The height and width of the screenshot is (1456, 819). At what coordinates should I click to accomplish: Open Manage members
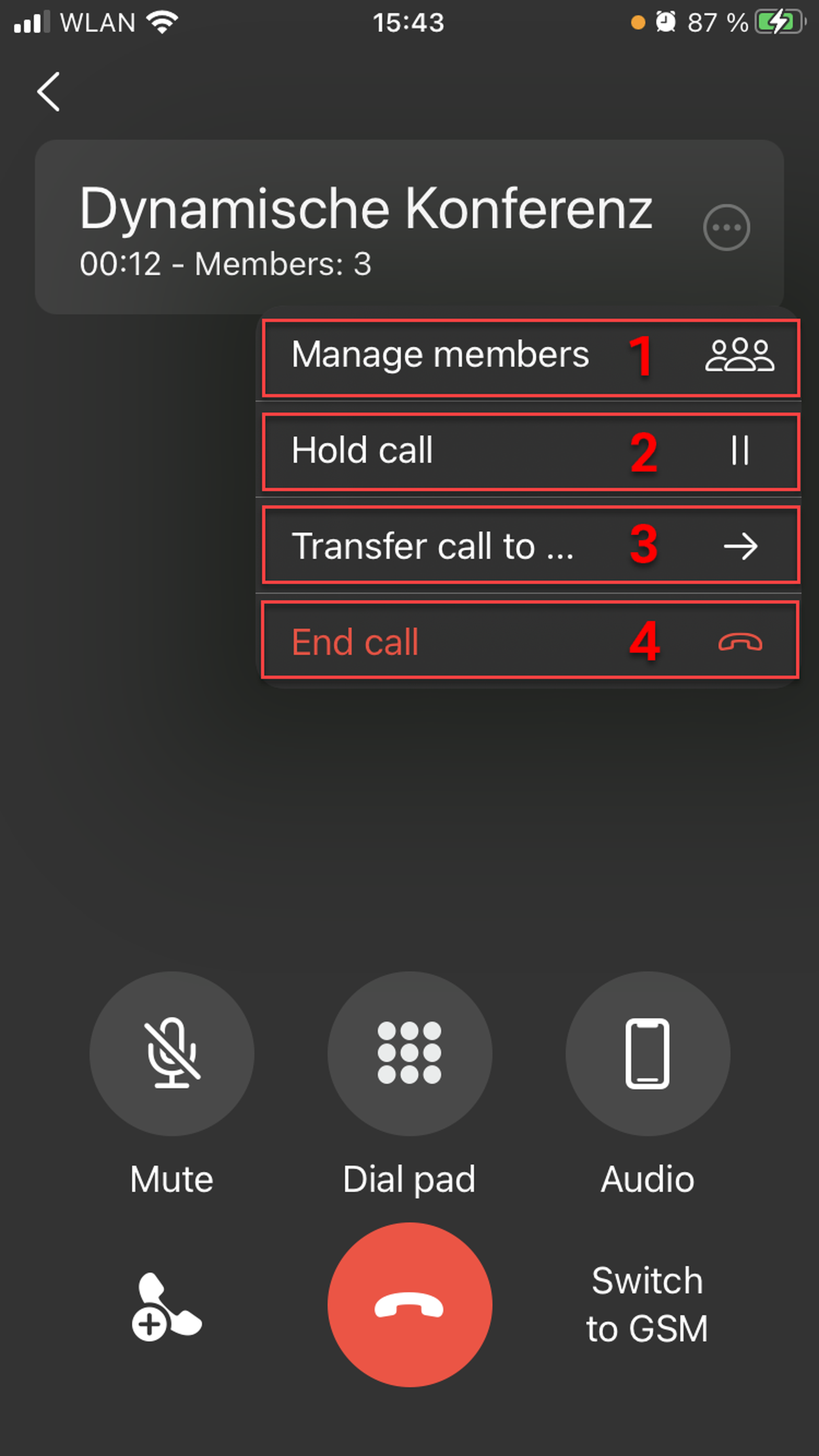coord(531,357)
